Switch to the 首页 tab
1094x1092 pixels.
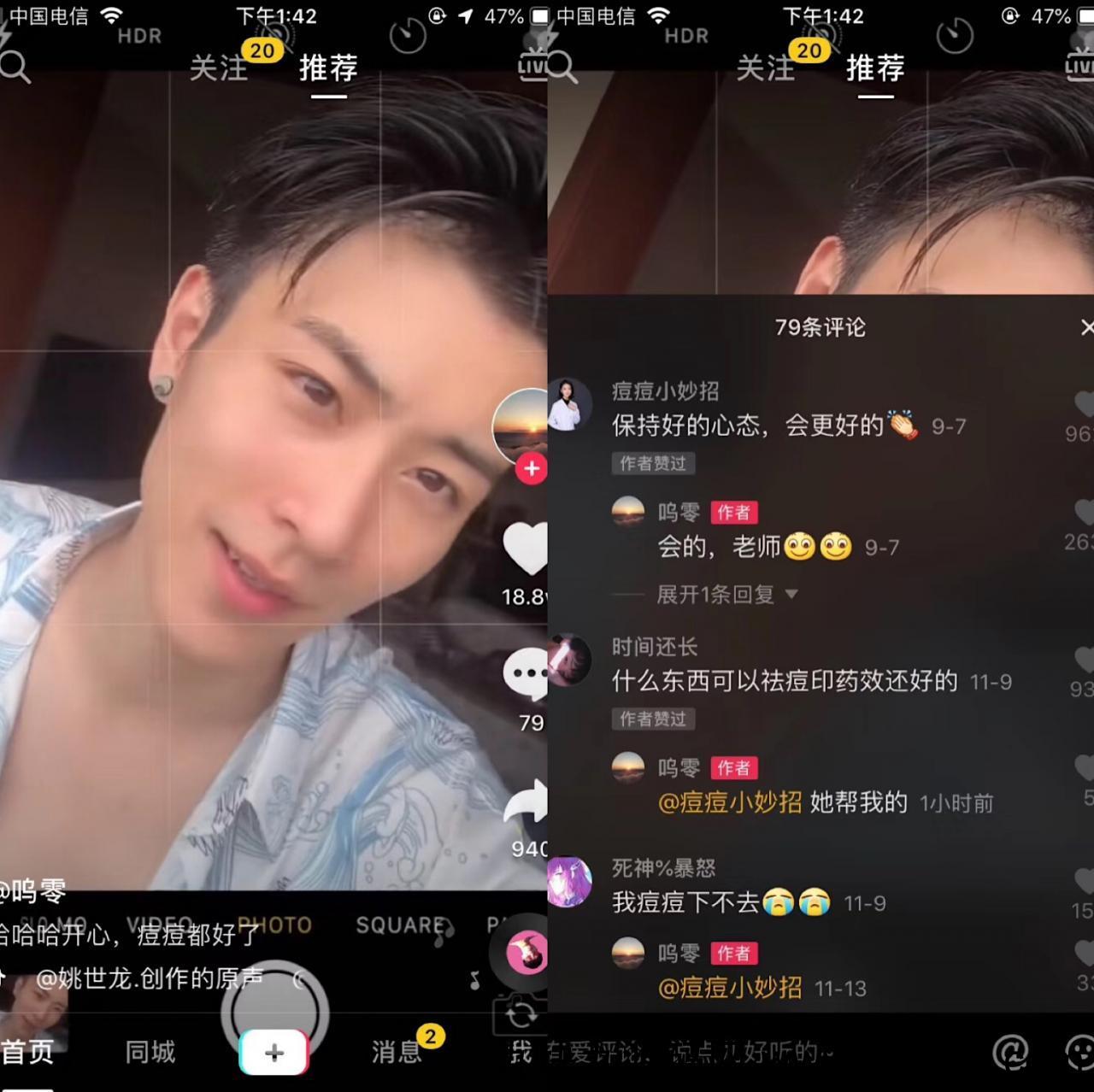27,1051
